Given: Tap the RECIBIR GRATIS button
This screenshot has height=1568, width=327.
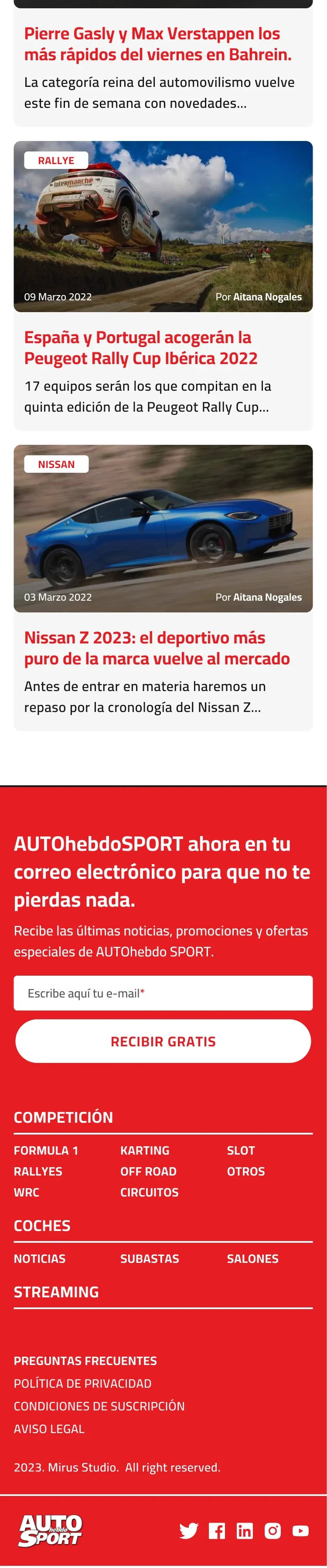Looking at the screenshot, I should pos(163,1042).
